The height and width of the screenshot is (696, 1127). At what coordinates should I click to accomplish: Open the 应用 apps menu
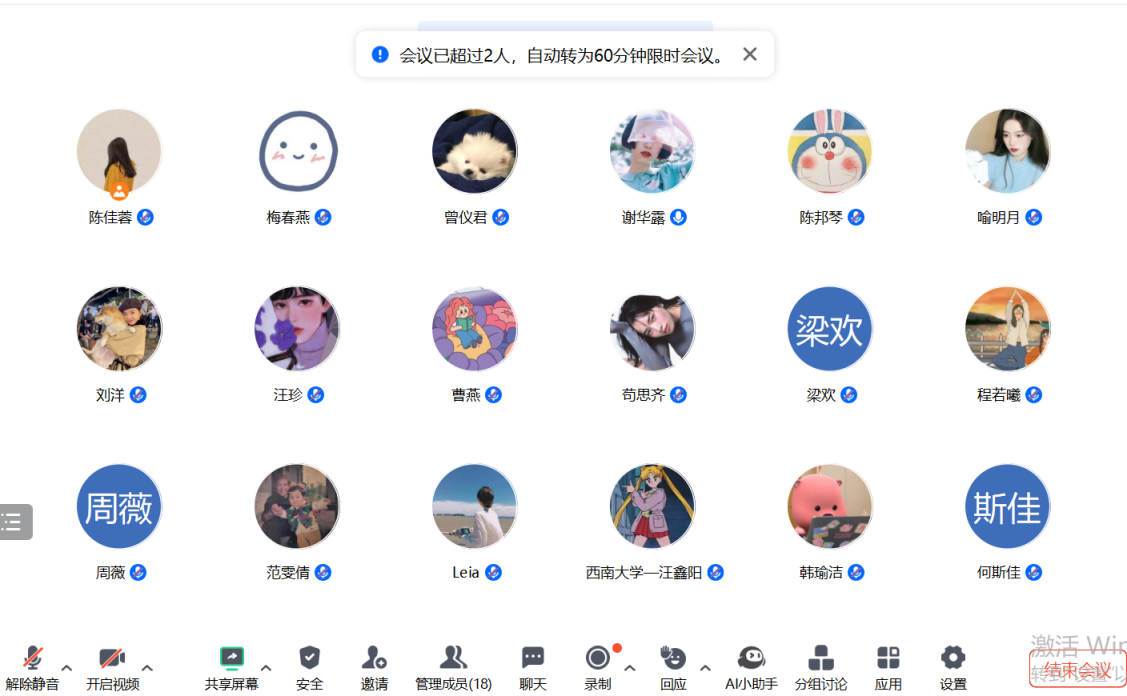(888, 667)
